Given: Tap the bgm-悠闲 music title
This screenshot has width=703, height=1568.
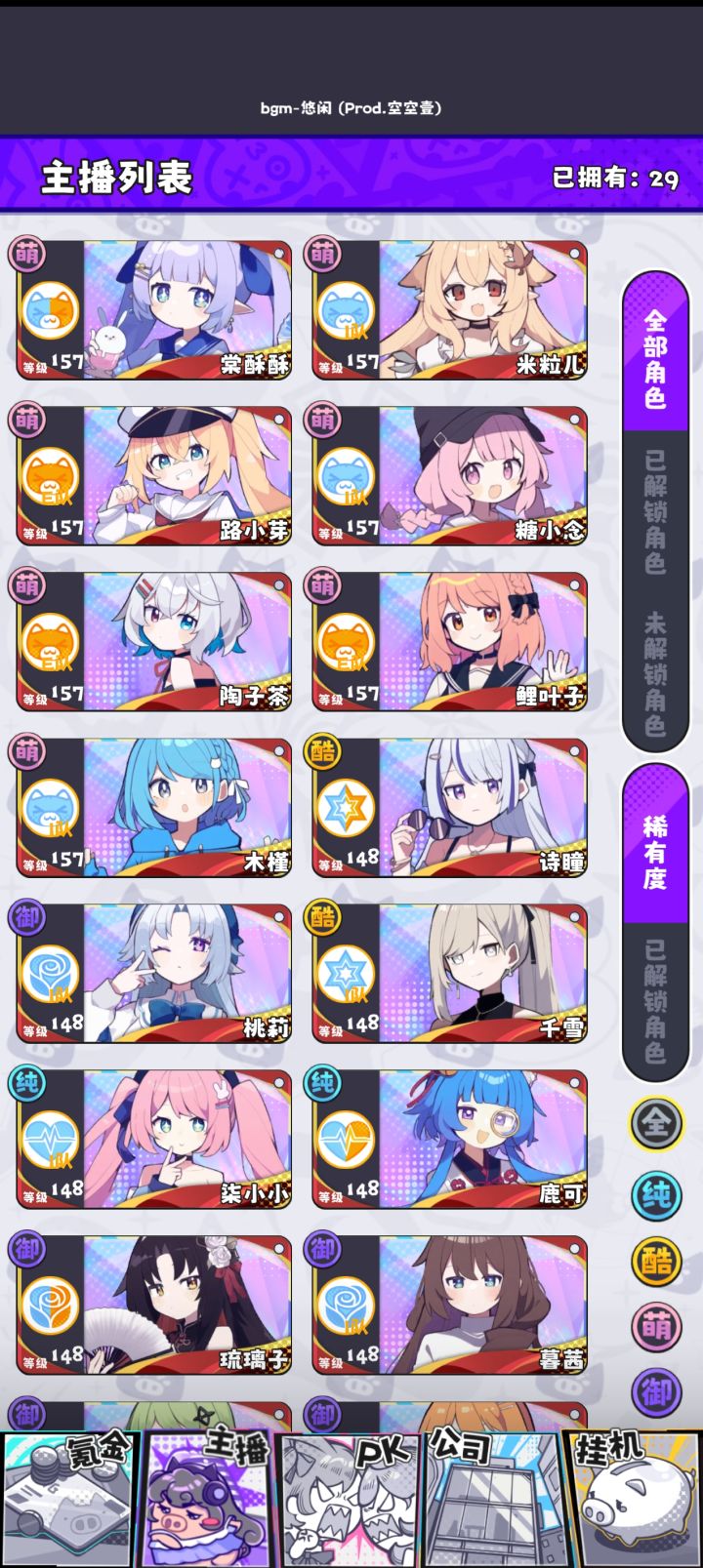Looking at the screenshot, I should (351, 110).
